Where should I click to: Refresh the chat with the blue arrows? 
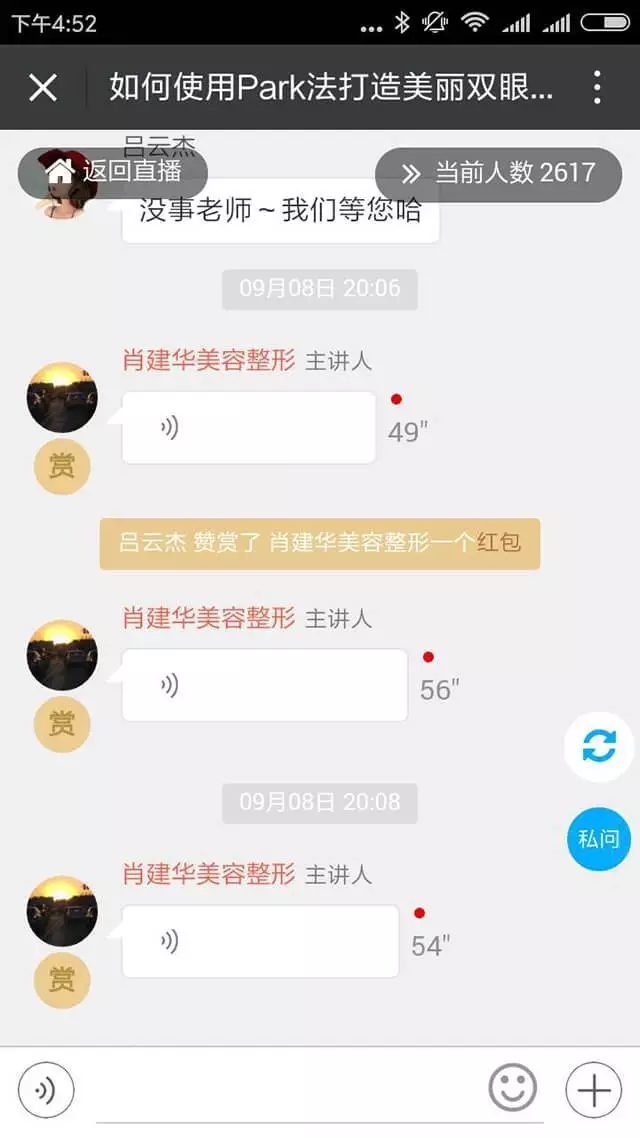tap(599, 746)
